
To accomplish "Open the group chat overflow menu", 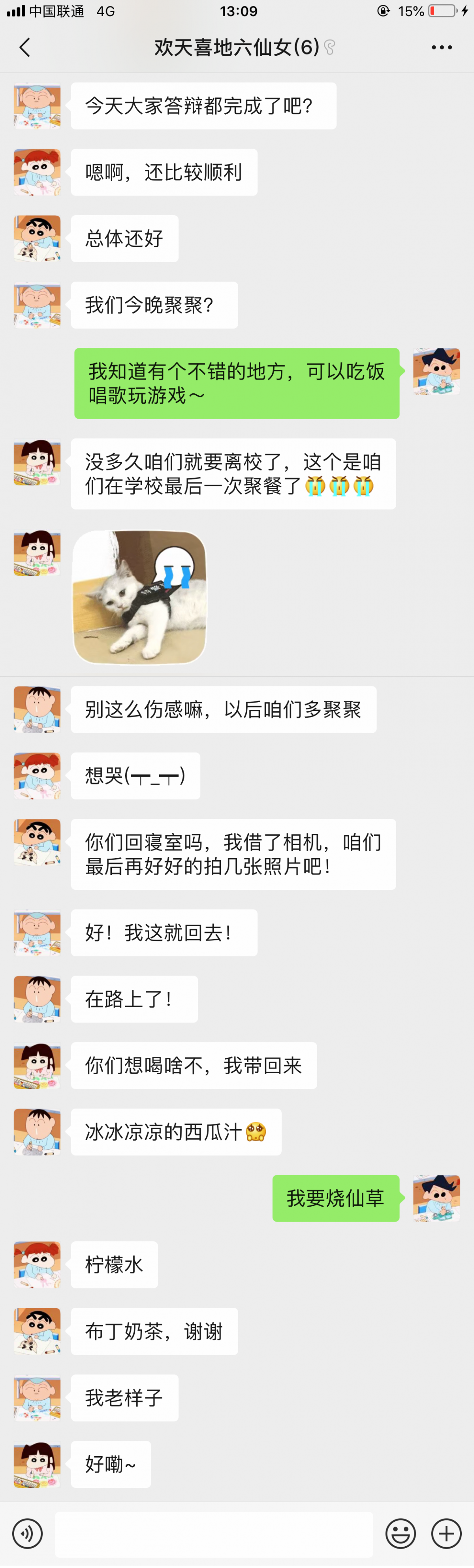I will point(441,47).
